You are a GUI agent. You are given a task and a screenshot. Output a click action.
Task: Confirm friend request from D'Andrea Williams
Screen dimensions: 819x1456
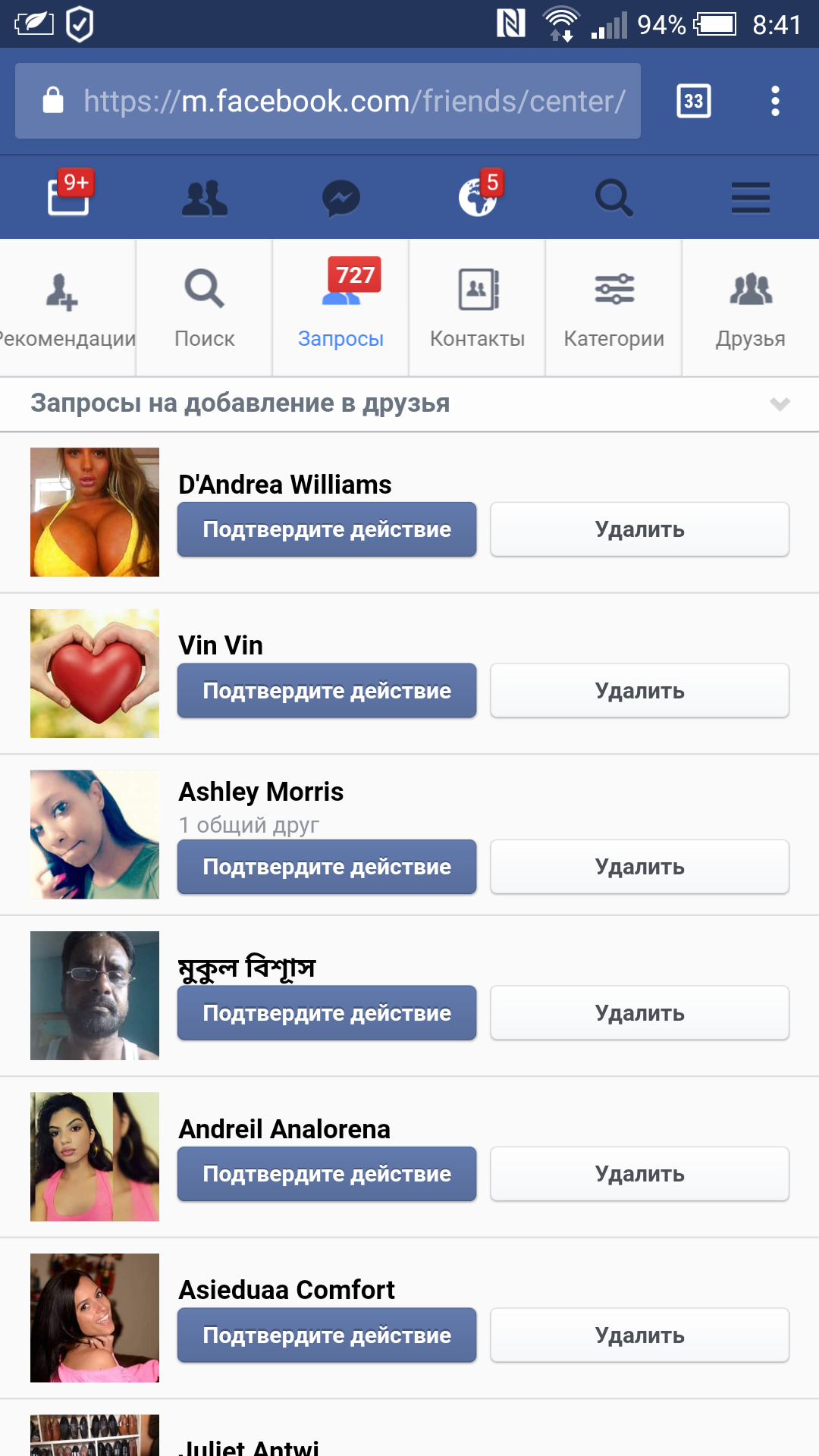click(x=327, y=529)
